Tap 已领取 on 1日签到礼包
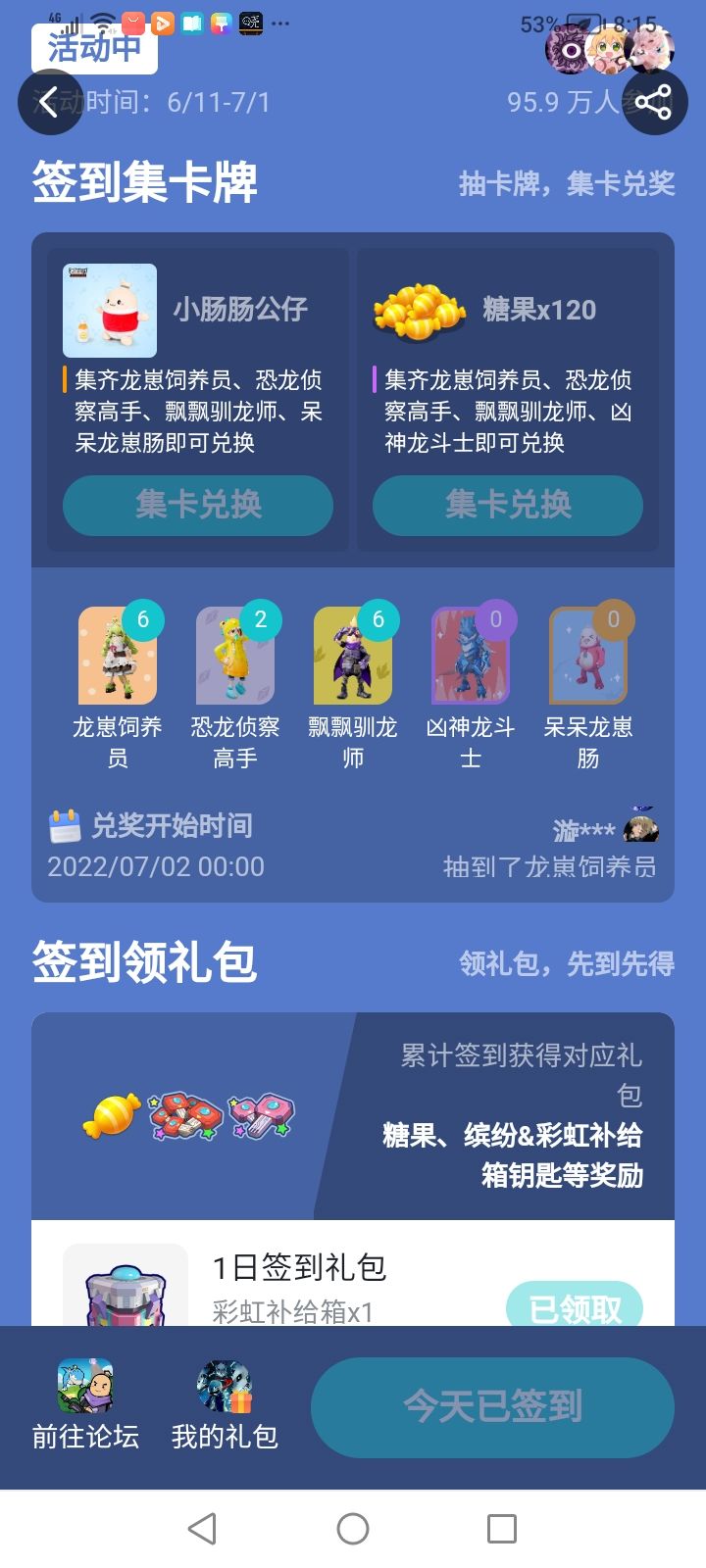The image size is (706, 1568). click(575, 1305)
